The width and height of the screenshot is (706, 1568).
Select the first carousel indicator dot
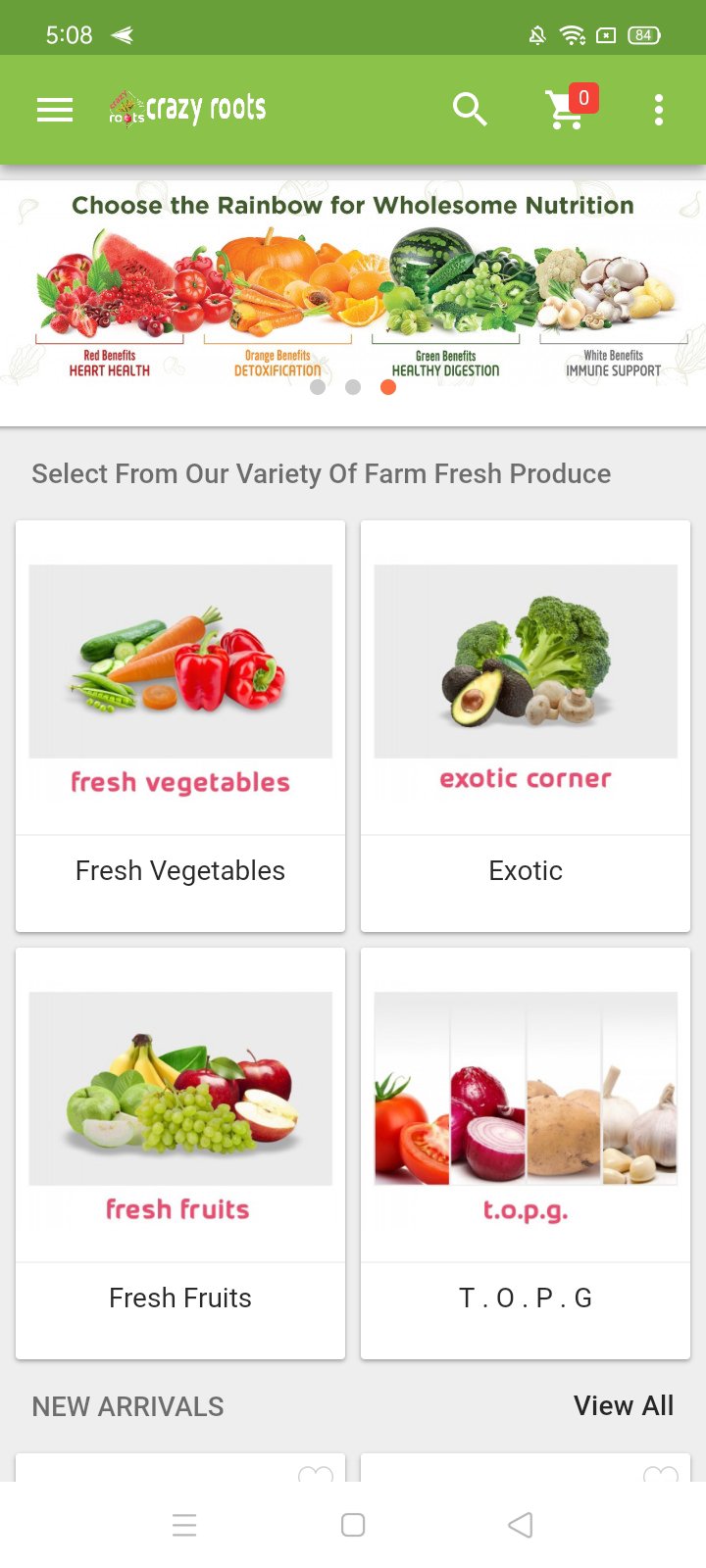[318, 387]
